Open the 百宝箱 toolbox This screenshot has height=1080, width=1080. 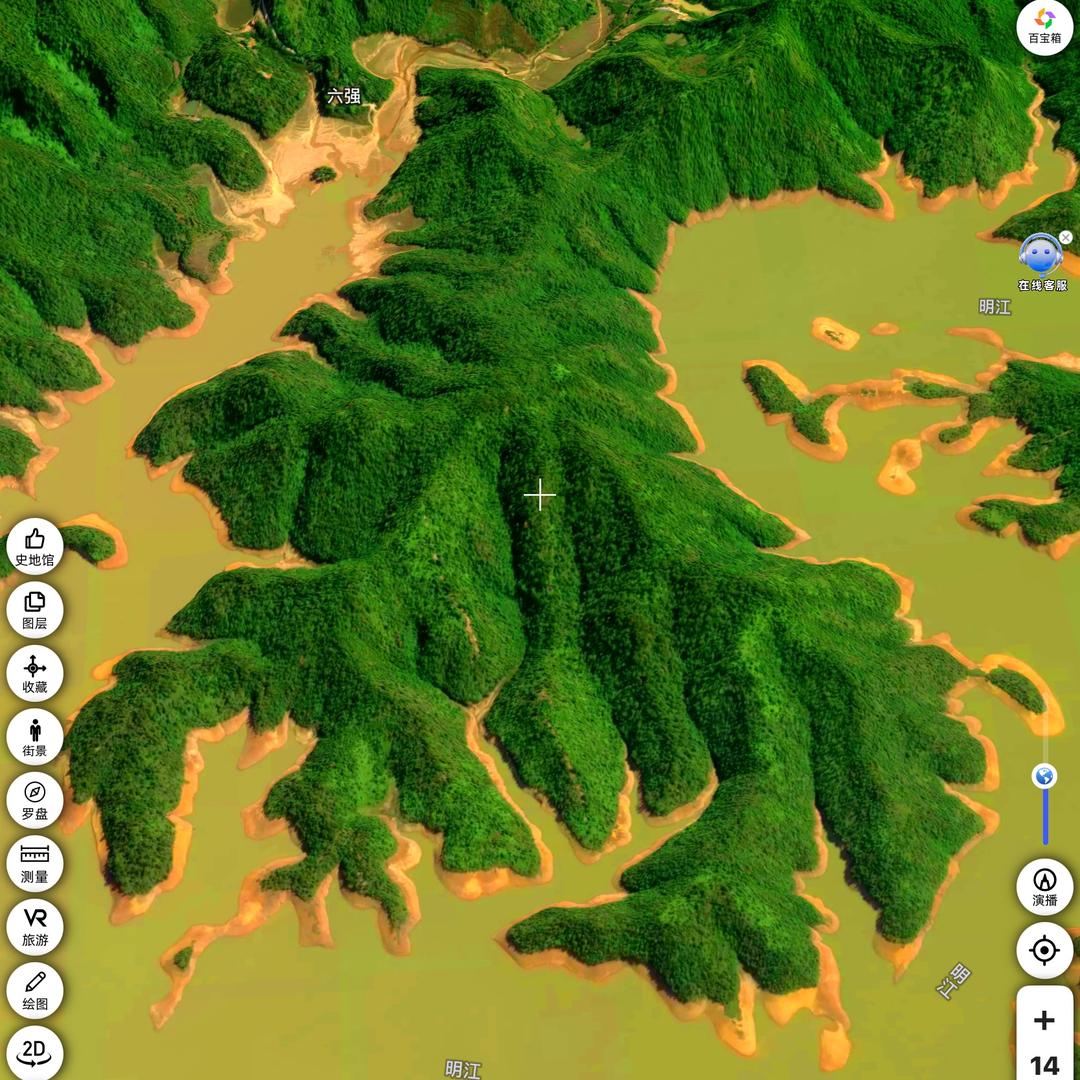1044,26
